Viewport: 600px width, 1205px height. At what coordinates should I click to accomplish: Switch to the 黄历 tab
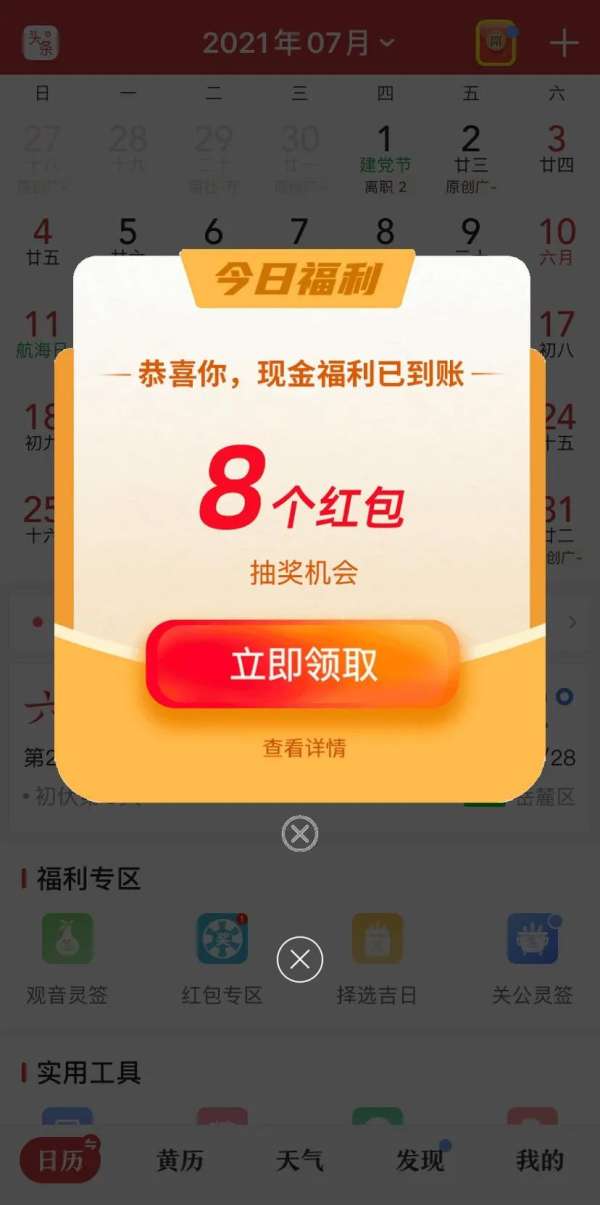tap(180, 1160)
